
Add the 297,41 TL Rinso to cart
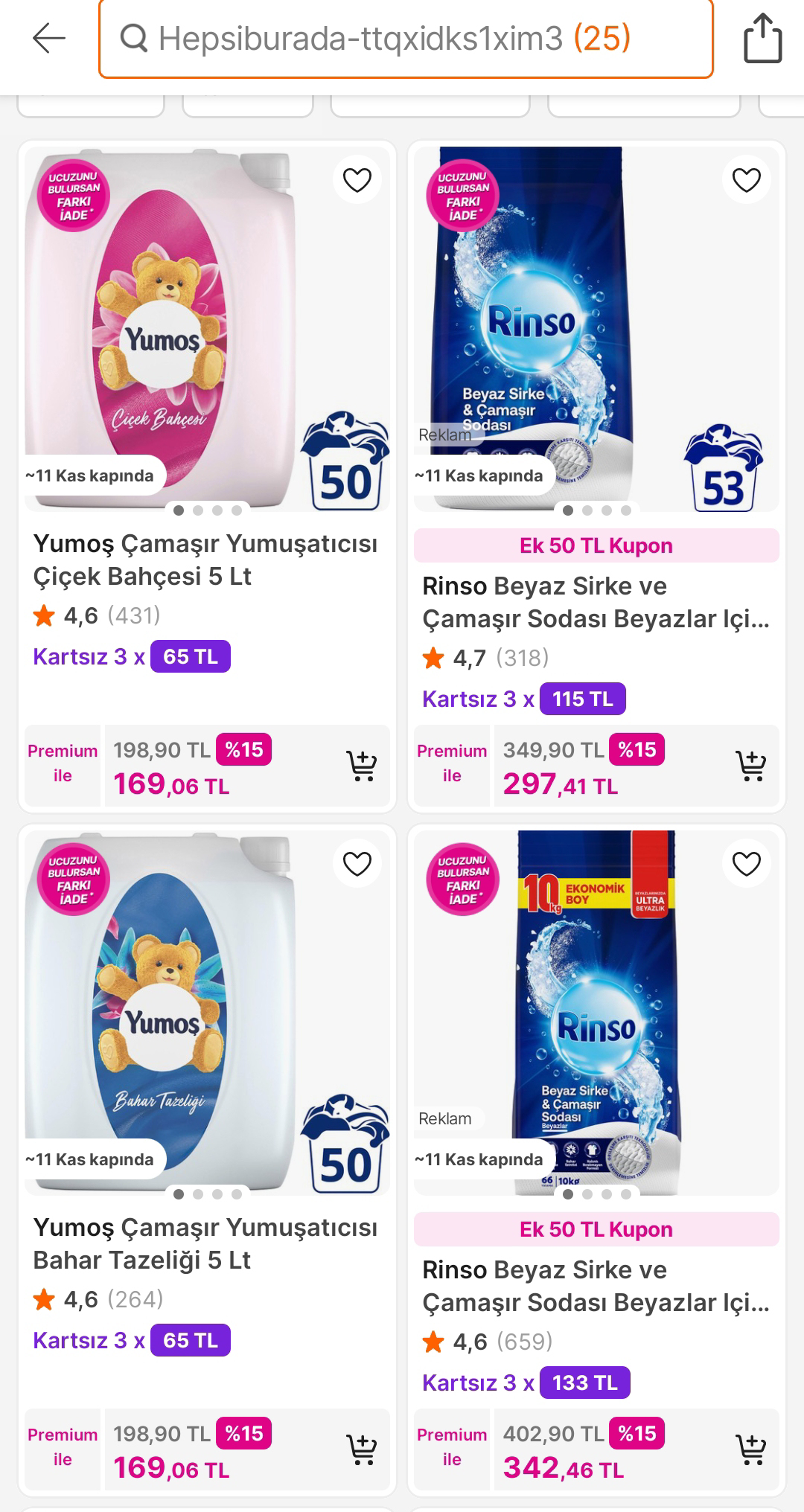[751, 766]
